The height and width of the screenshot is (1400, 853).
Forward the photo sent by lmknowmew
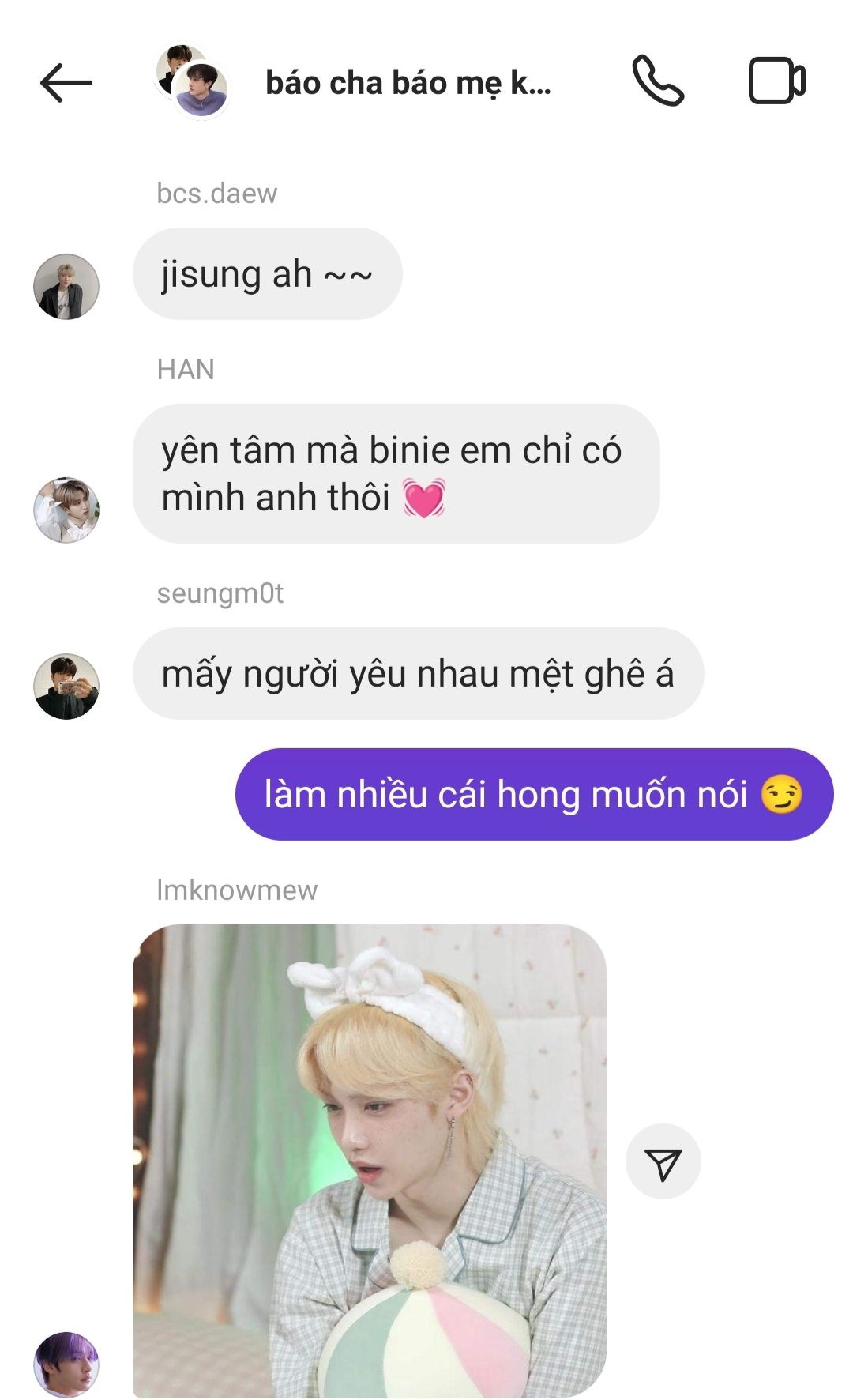[663, 1161]
